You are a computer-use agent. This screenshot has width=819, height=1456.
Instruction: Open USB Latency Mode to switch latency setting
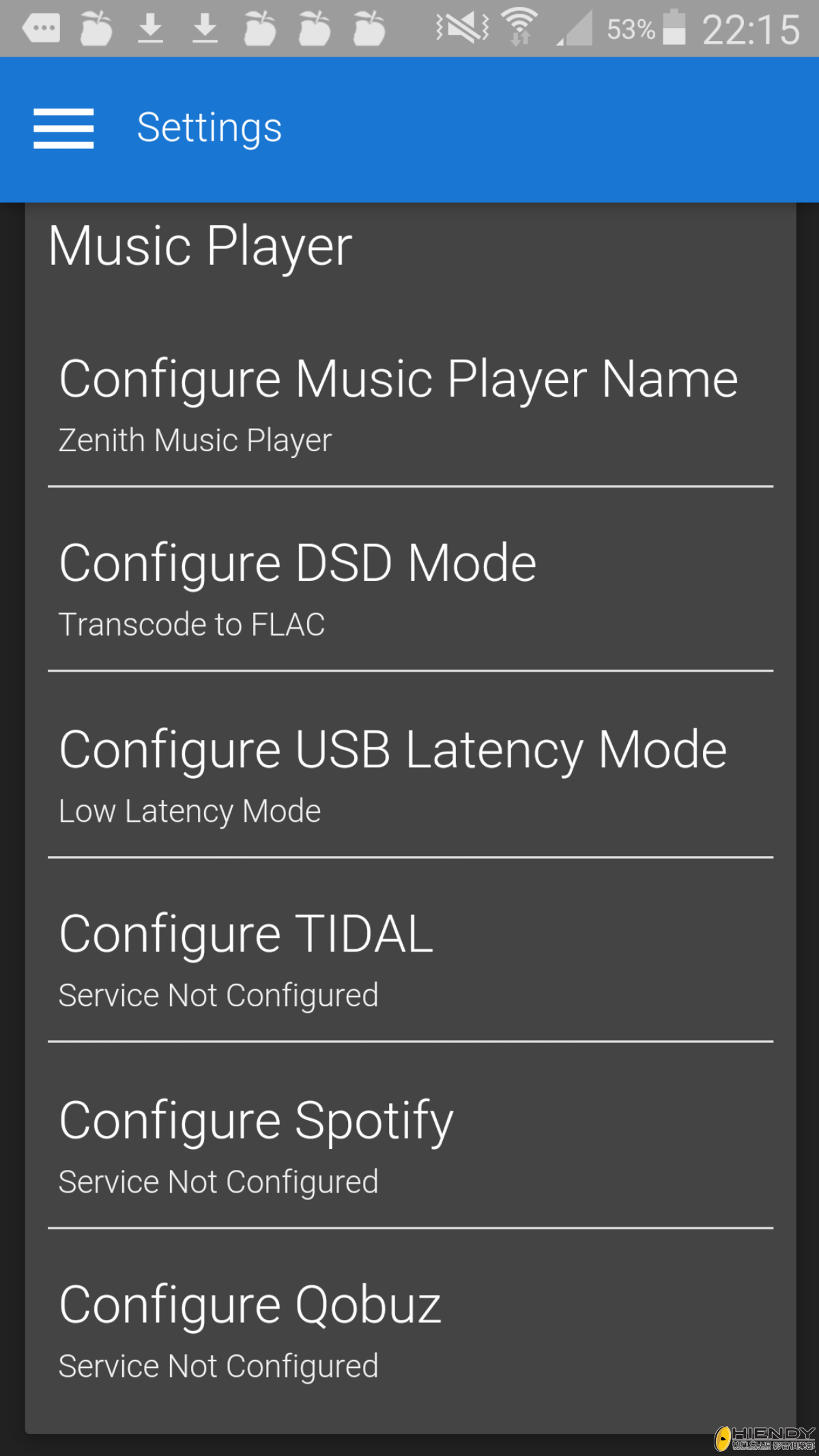(392, 748)
